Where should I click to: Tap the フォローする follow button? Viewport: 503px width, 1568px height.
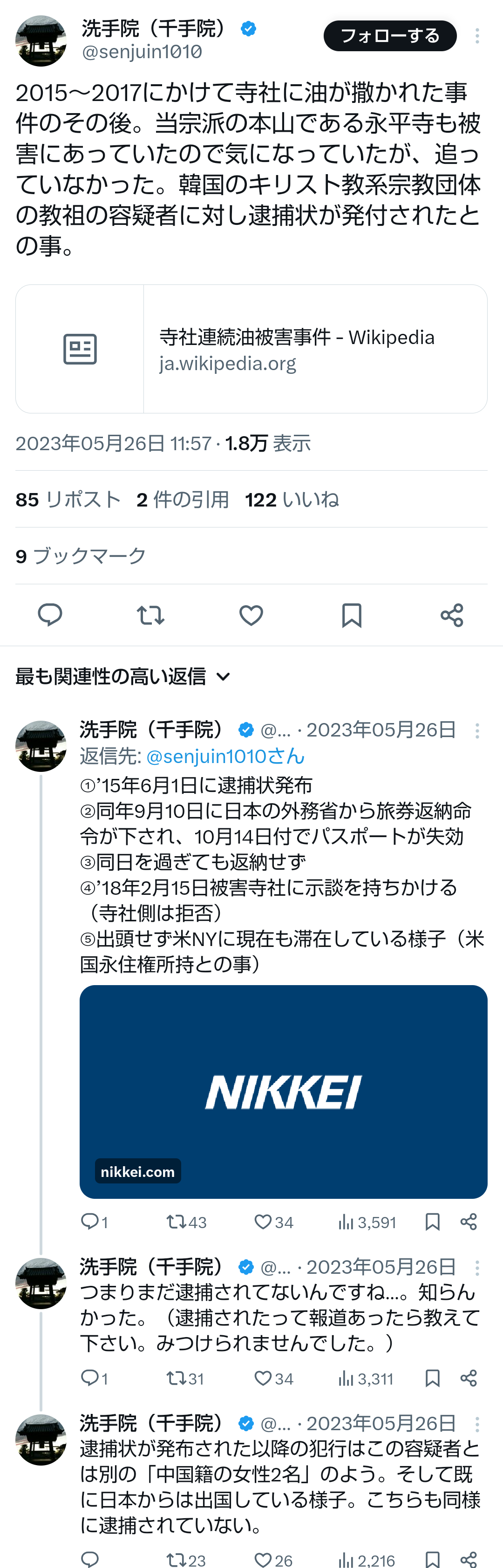pos(390,36)
